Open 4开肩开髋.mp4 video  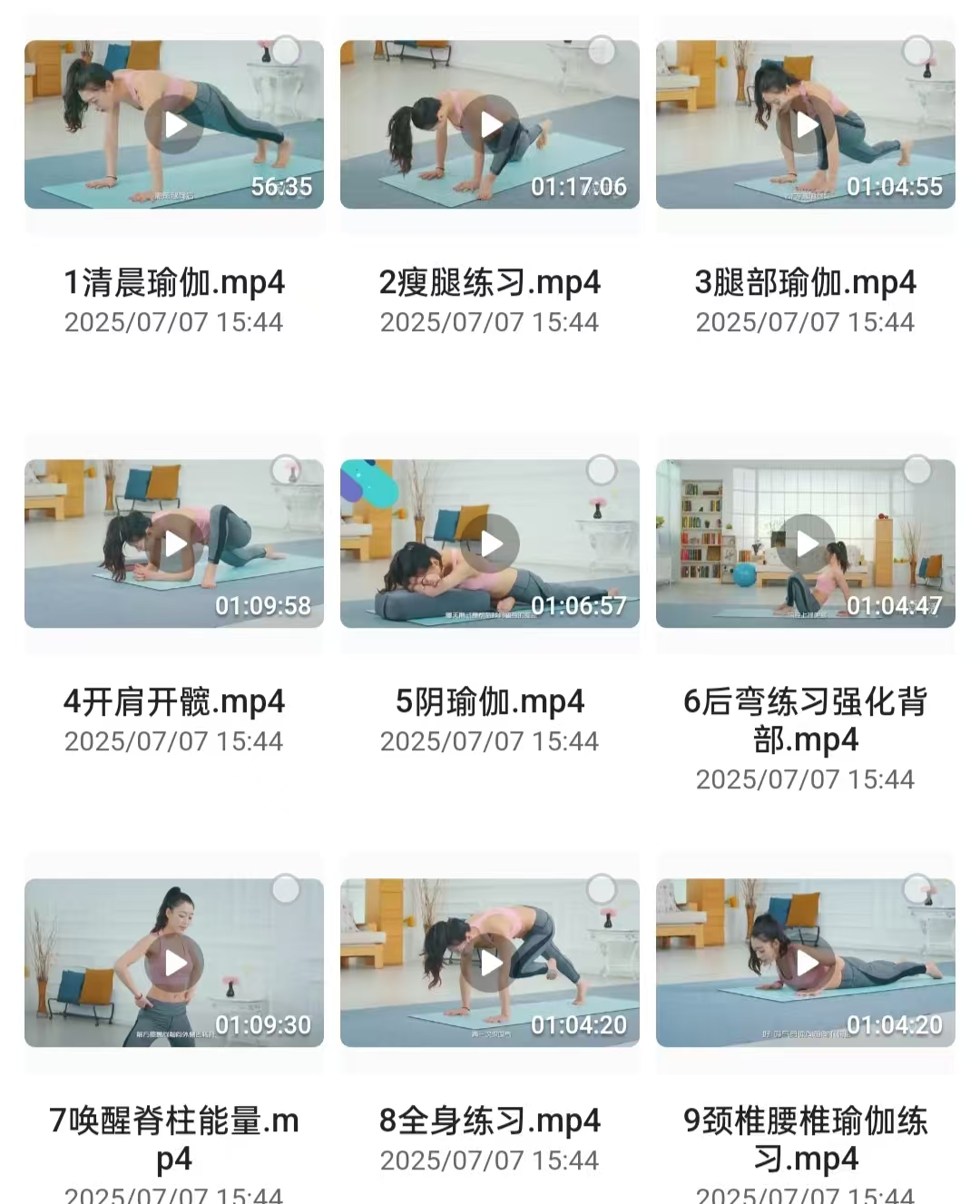(x=174, y=544)
